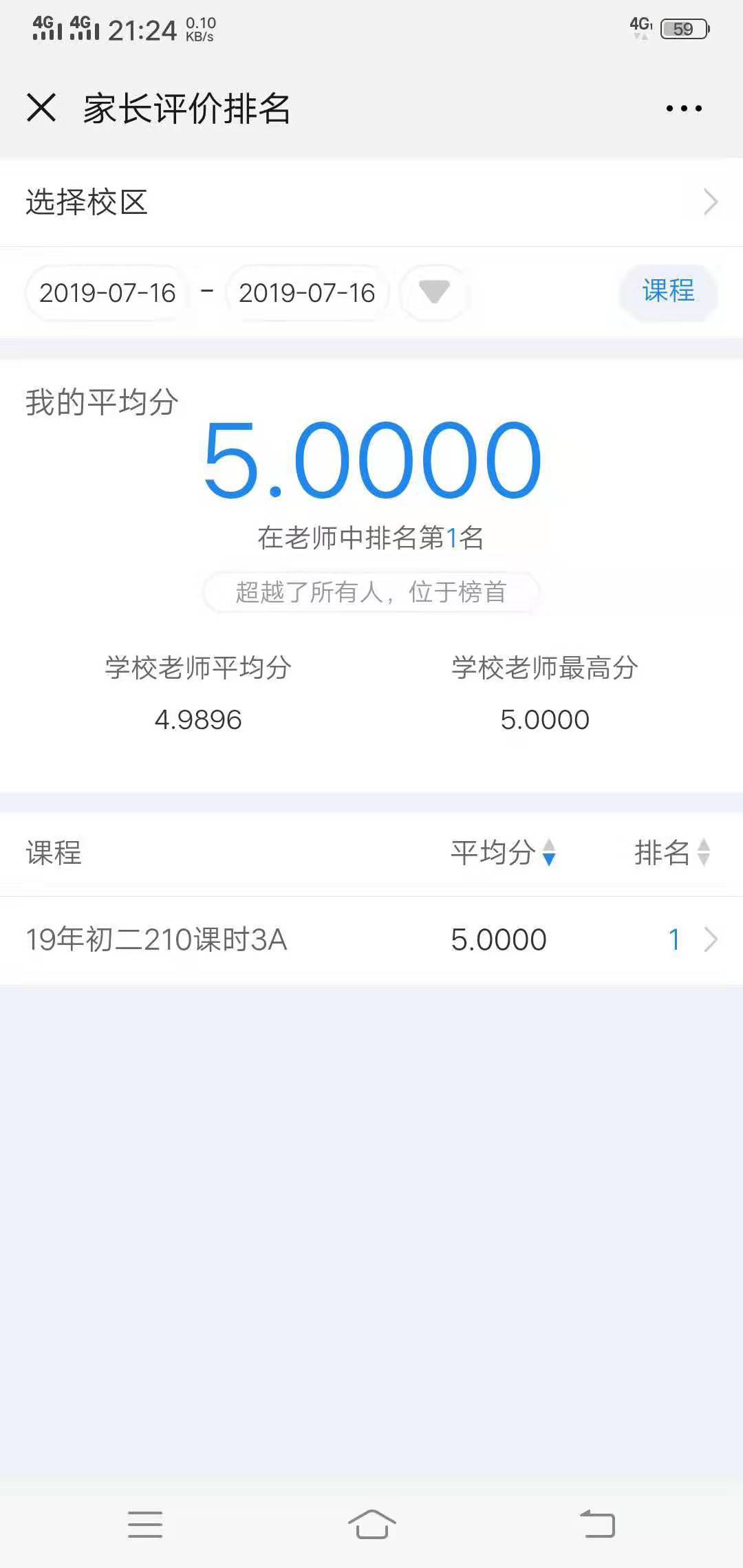Open the 选择校区 campus selector

(371, 202)
